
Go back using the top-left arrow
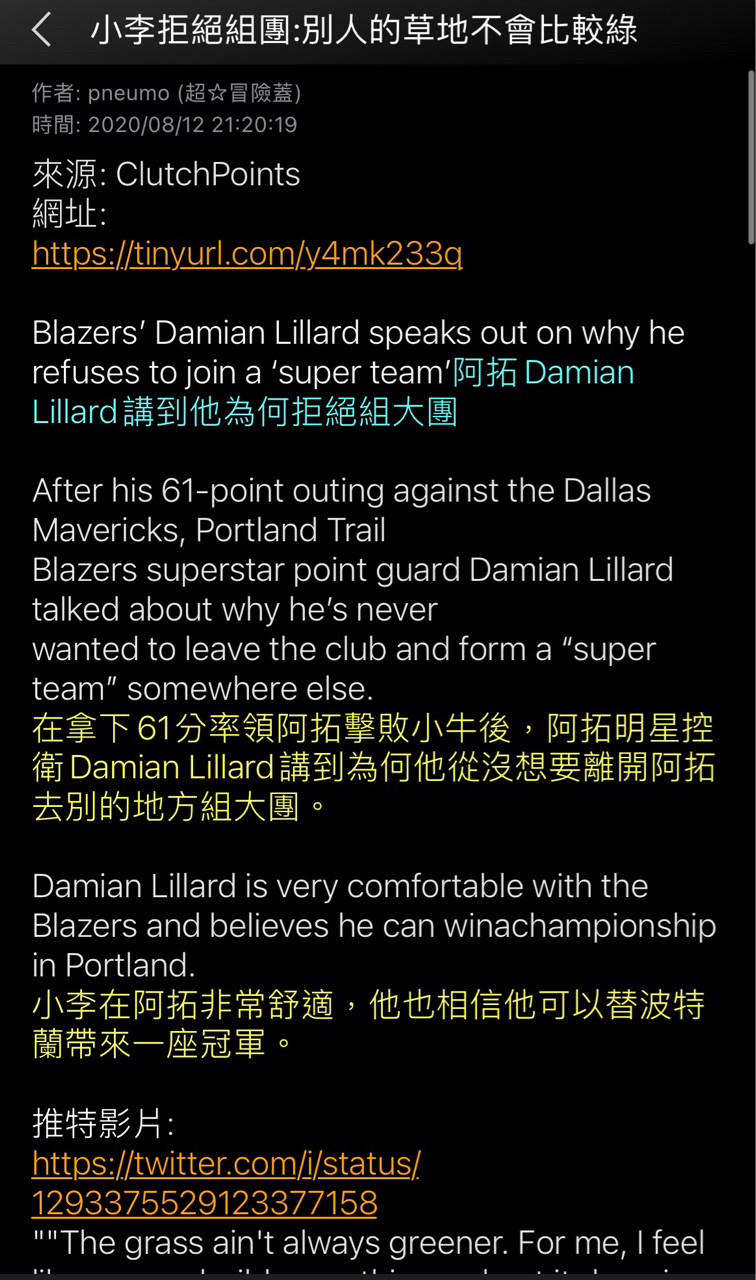pos(41,31)
